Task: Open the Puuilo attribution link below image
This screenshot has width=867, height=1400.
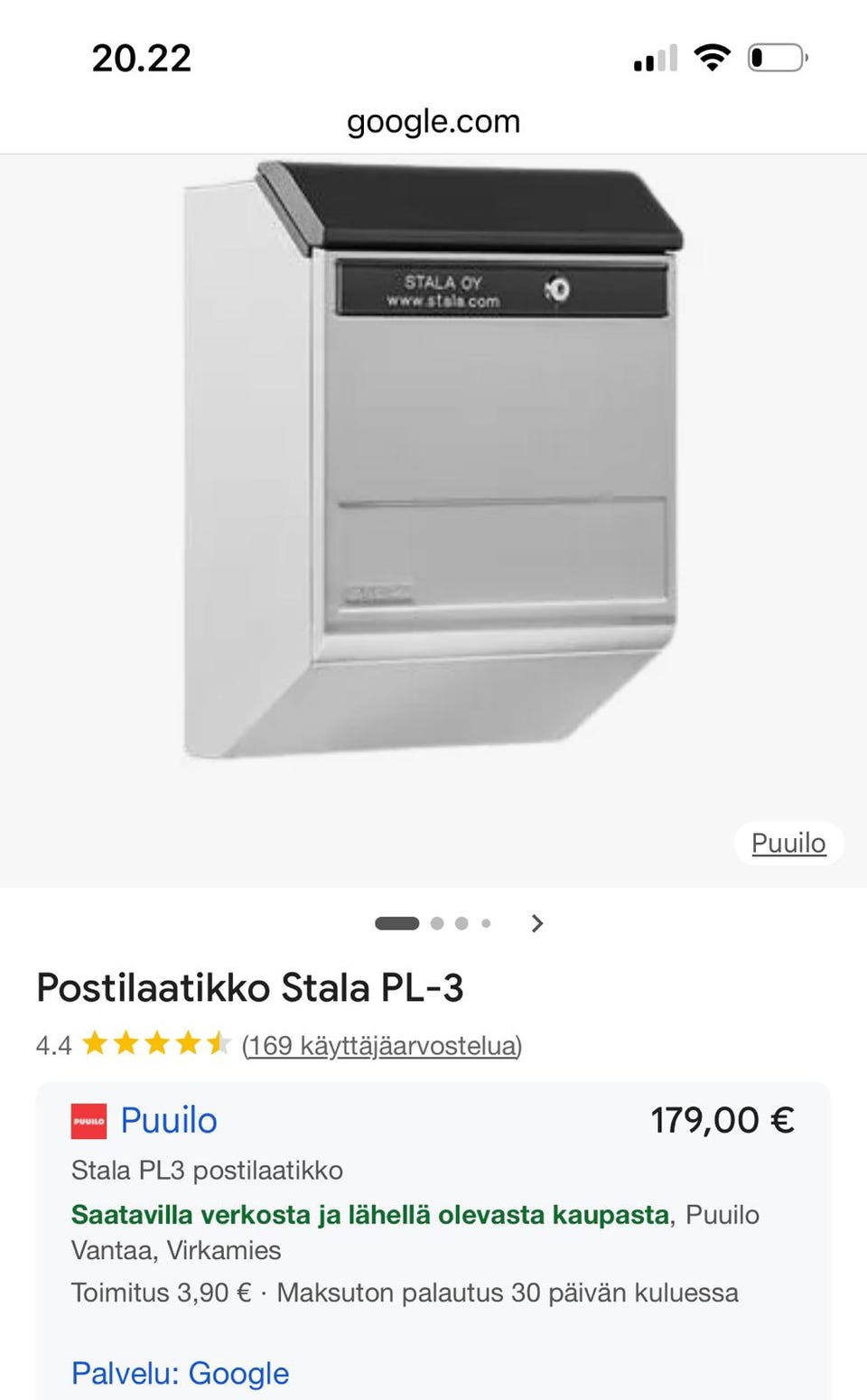Action: click(788, 844)
